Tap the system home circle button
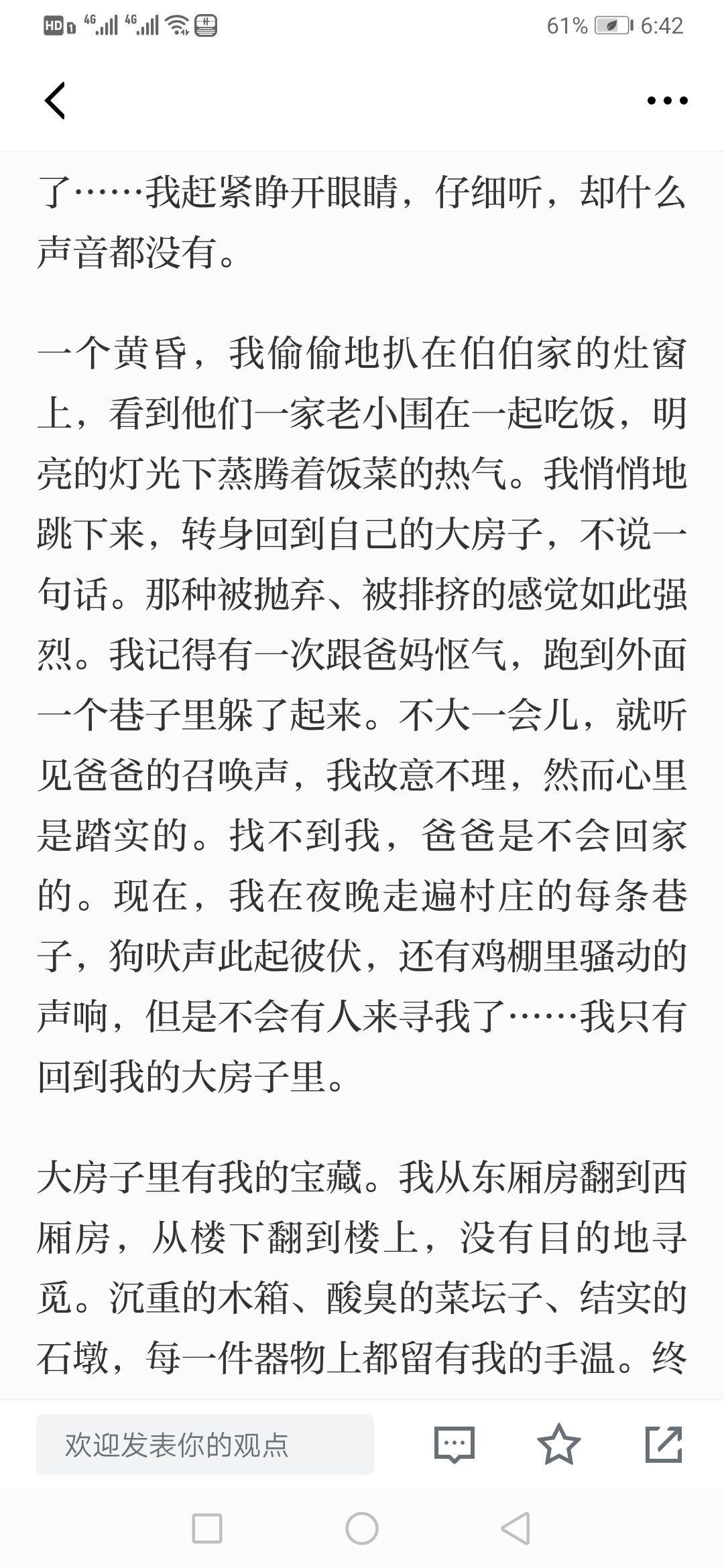Screen dimensions: 724x1568 click(x=362, y=1529)
